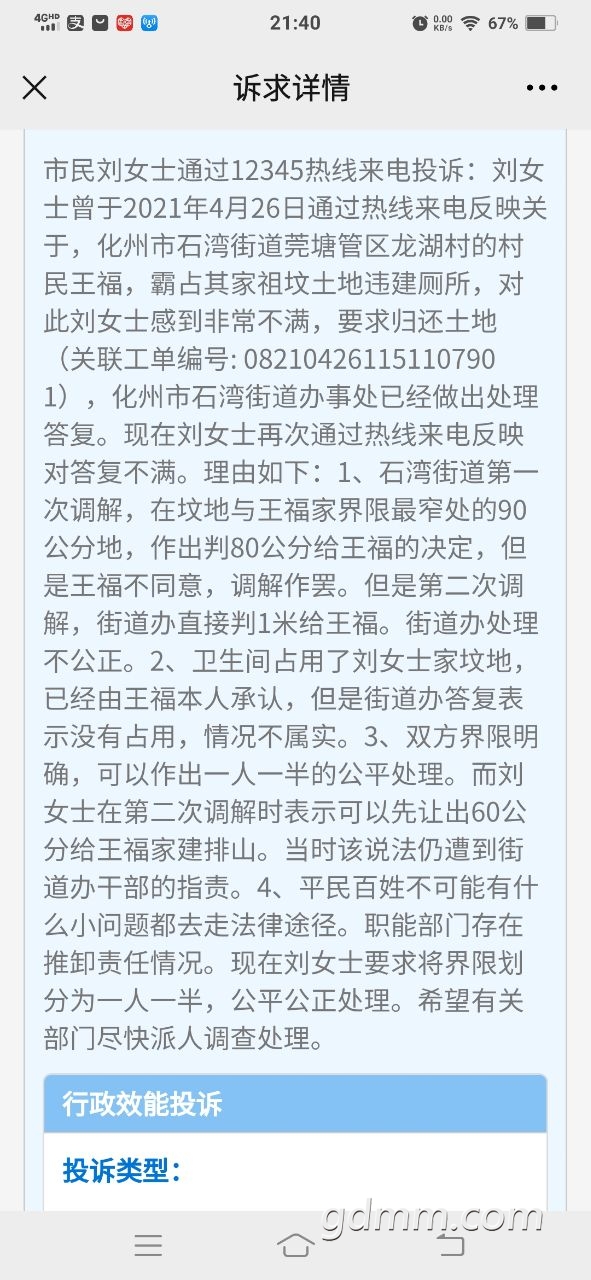Open the three-dot overflow menu
Viewport: 591px width, 1280px height.
[542, 88]
